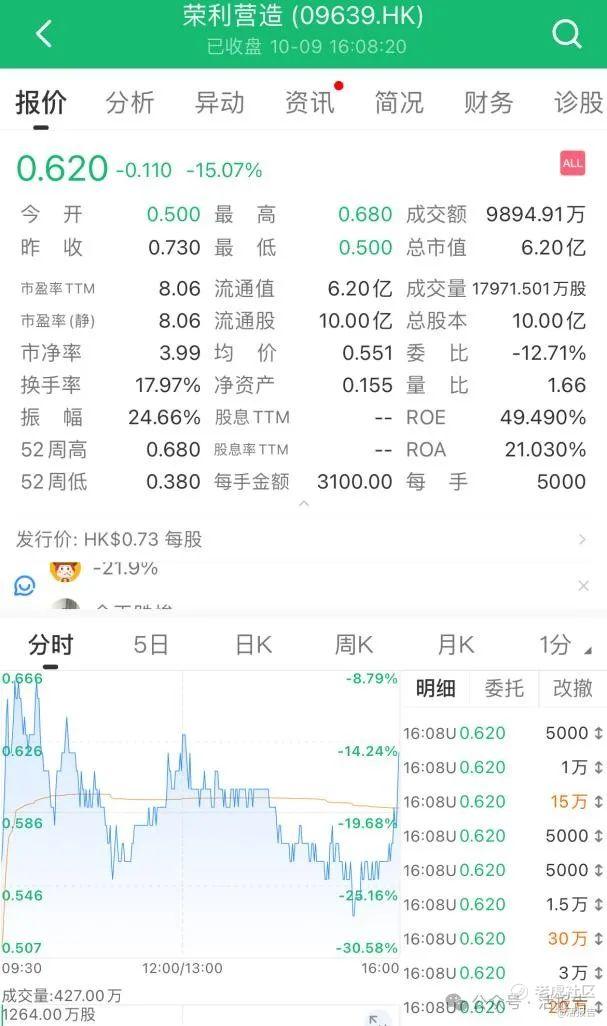Open the 发行价 HK$0.73 row
This screenshot has height=1026, width=607.
pyautogui.click(x=303, y=539)
